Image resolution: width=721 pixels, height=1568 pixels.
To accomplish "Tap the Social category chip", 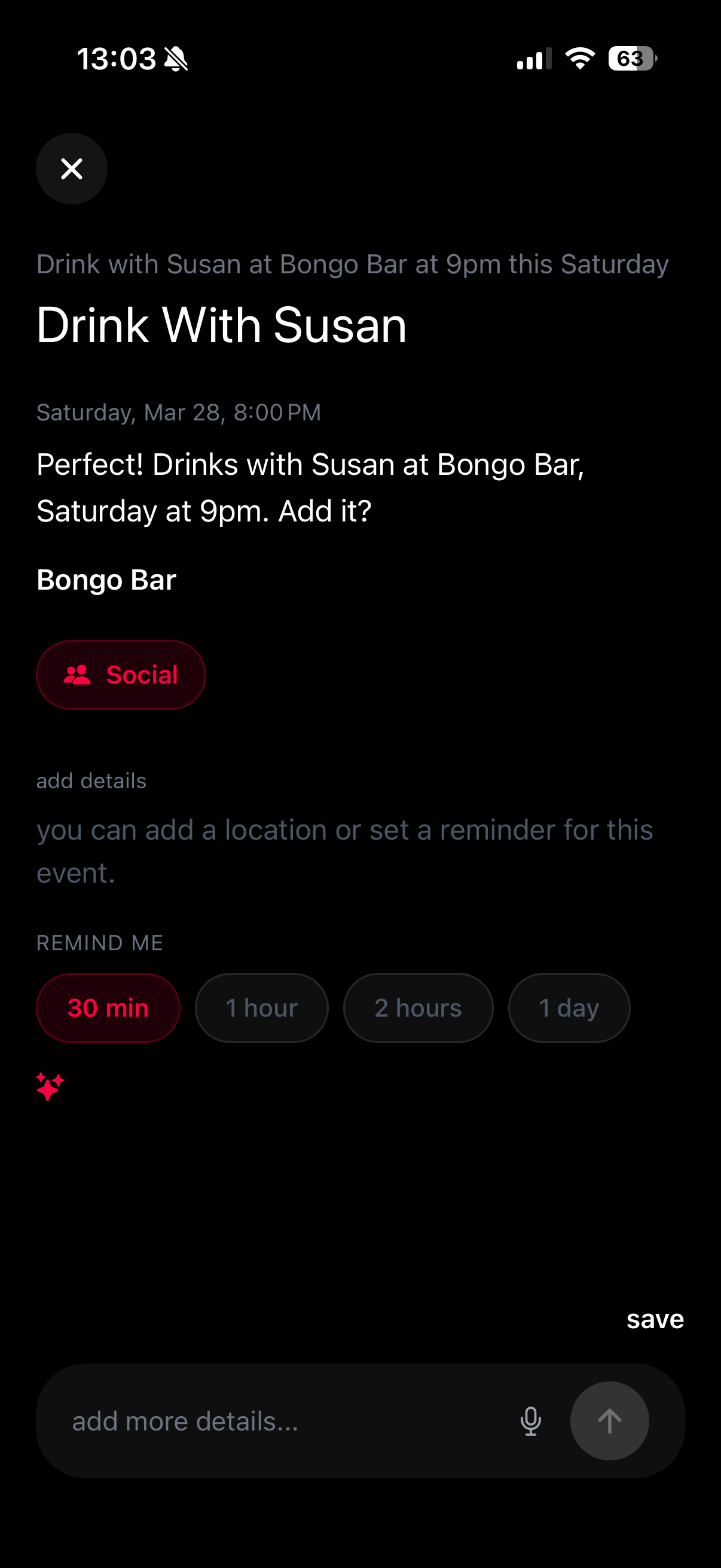I will [121, 675].
